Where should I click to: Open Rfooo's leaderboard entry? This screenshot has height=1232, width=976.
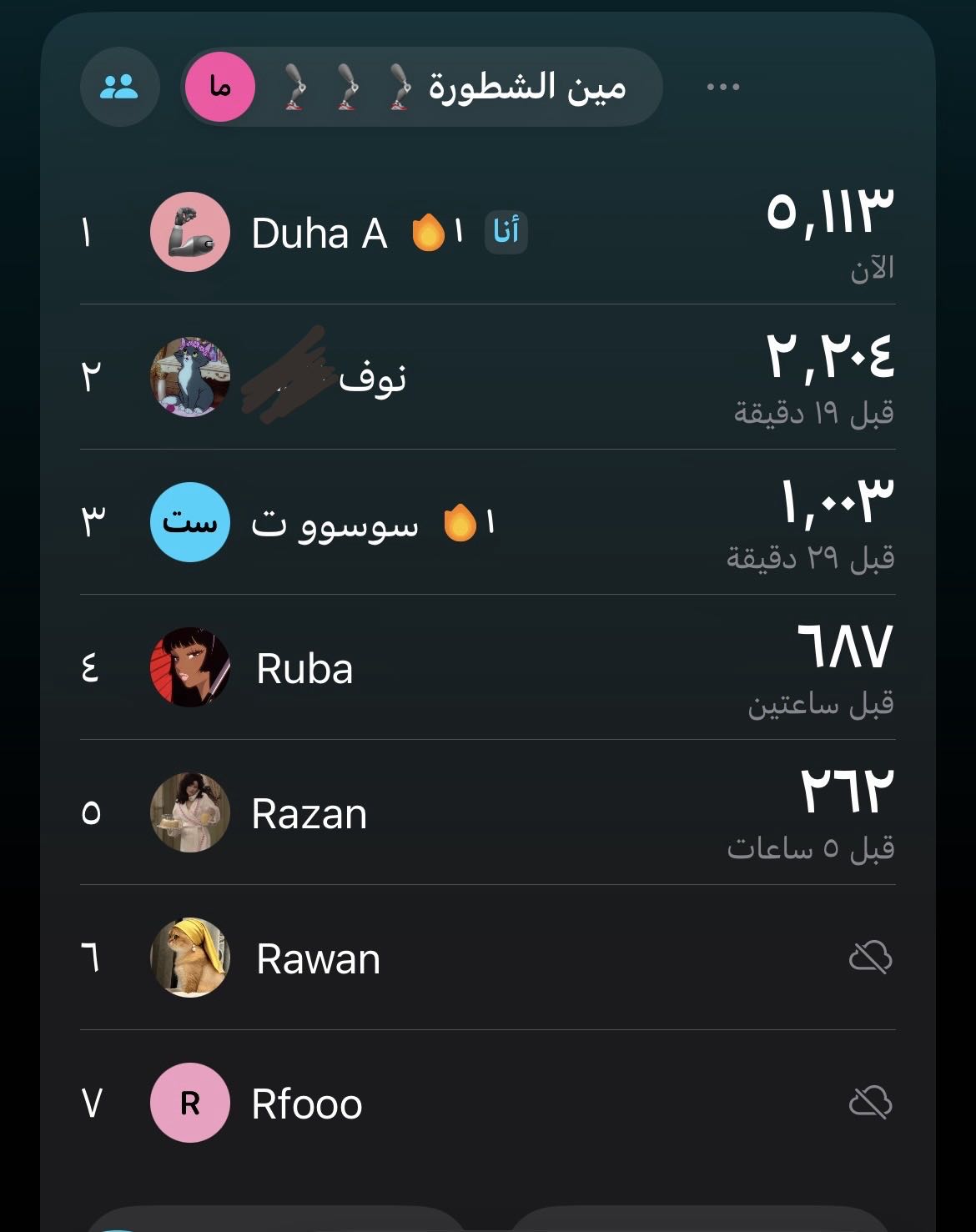487,1104
